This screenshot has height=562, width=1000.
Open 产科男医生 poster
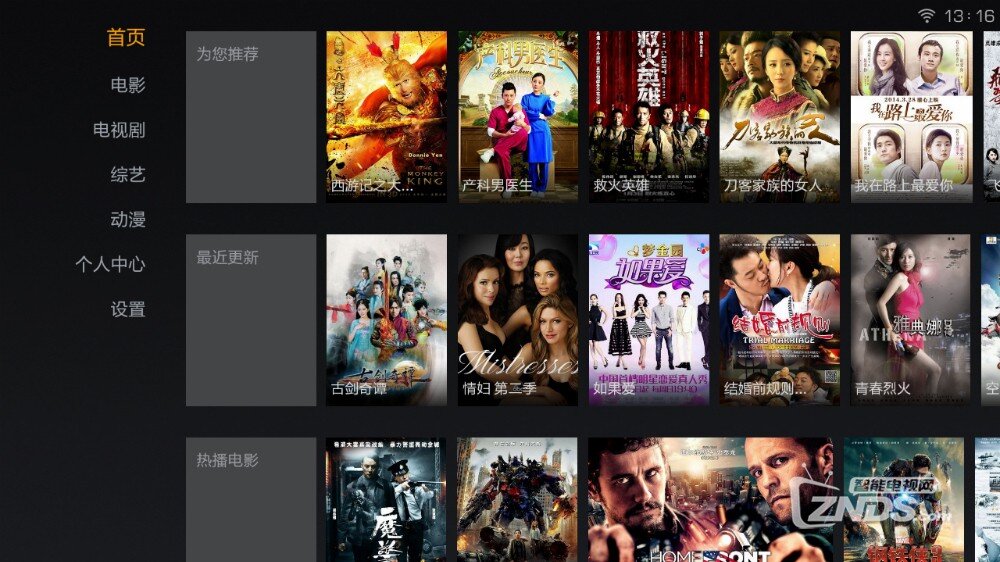(x=518, y=117)
